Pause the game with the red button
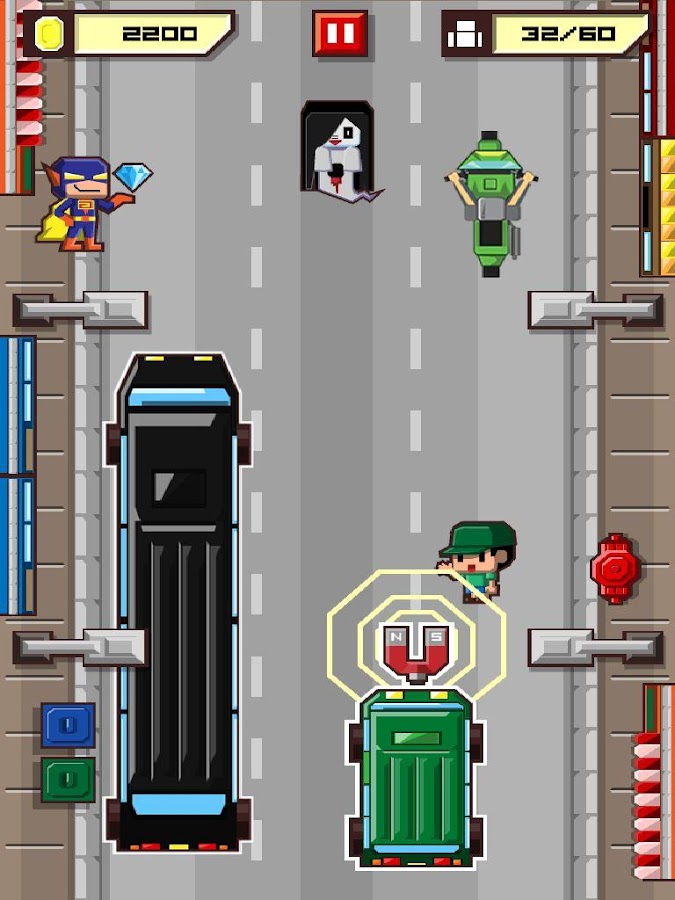 point(340,34)
